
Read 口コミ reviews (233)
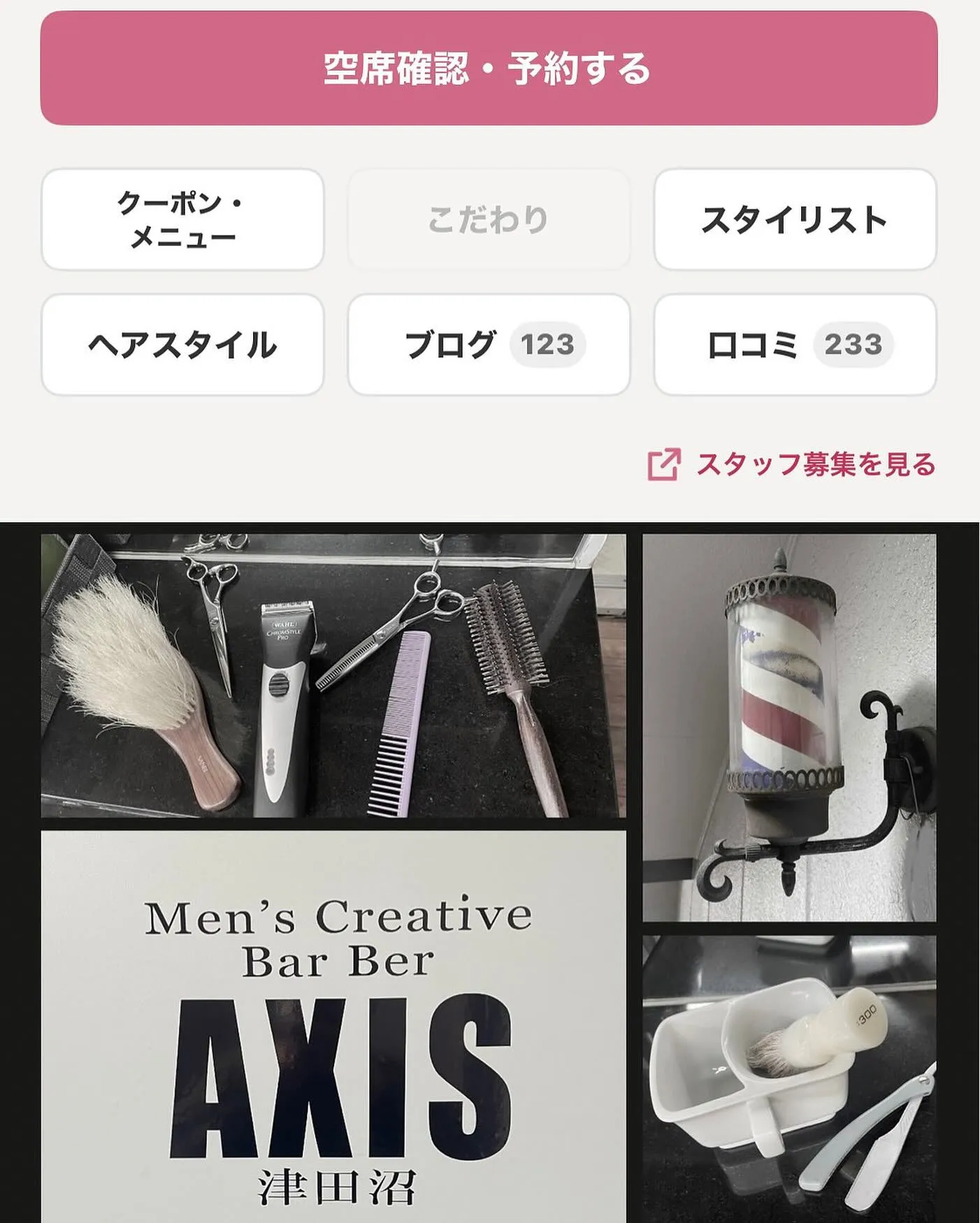point(795,345)
